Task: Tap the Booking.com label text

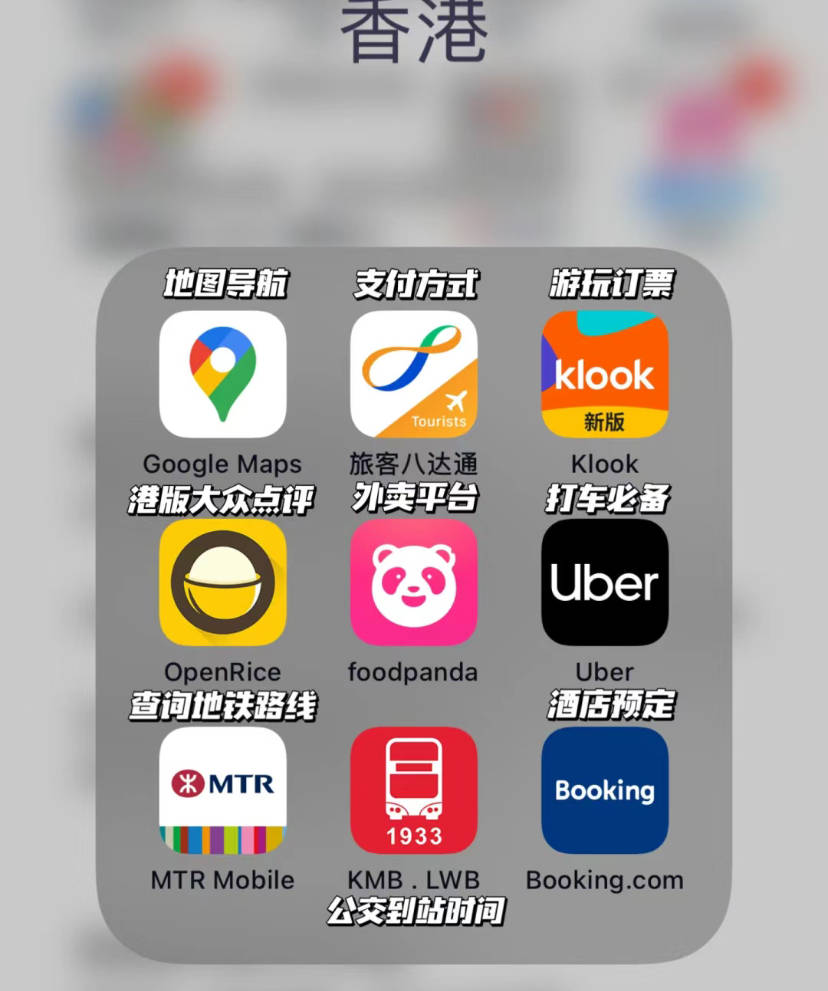Action: pyautogui.click(x=604, y=880)
